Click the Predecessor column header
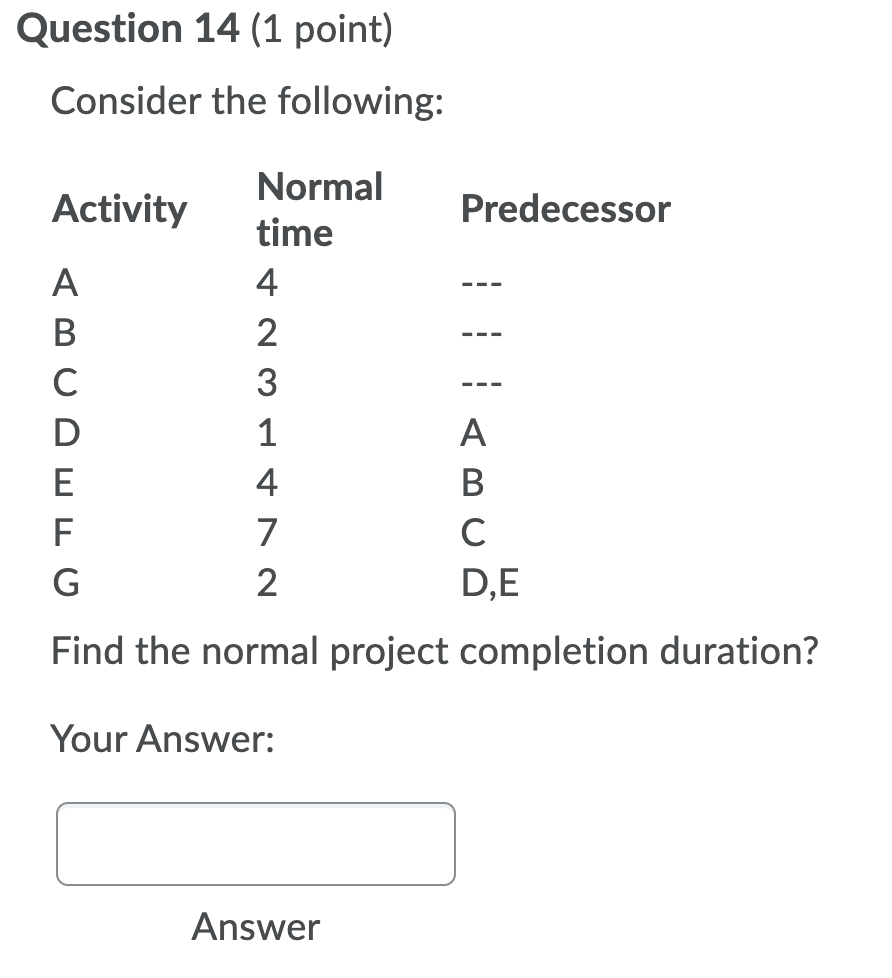Screen dimensions: 892x978 [x=565, y=209]
